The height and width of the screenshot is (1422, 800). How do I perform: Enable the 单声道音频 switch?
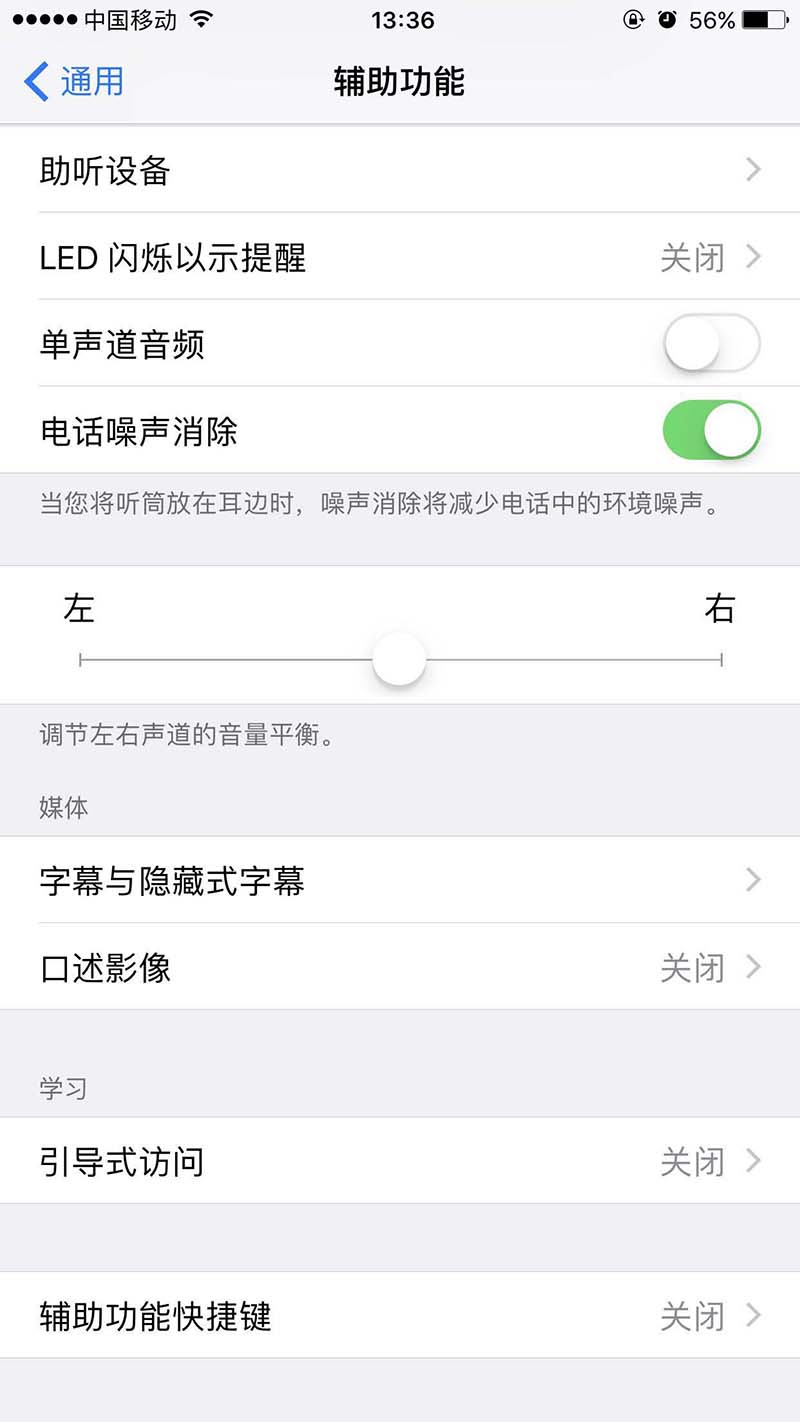coord(711,344)
